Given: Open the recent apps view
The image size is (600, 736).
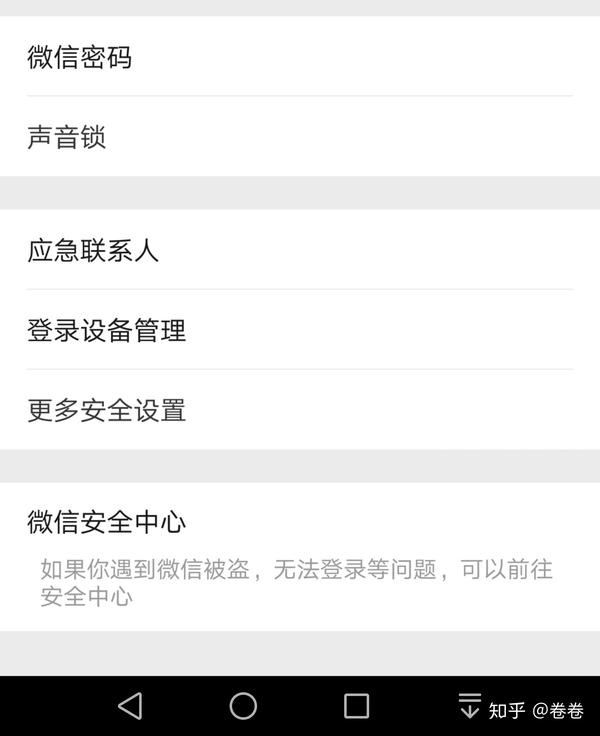Looking at the screenshot, I should coord(356,706).
